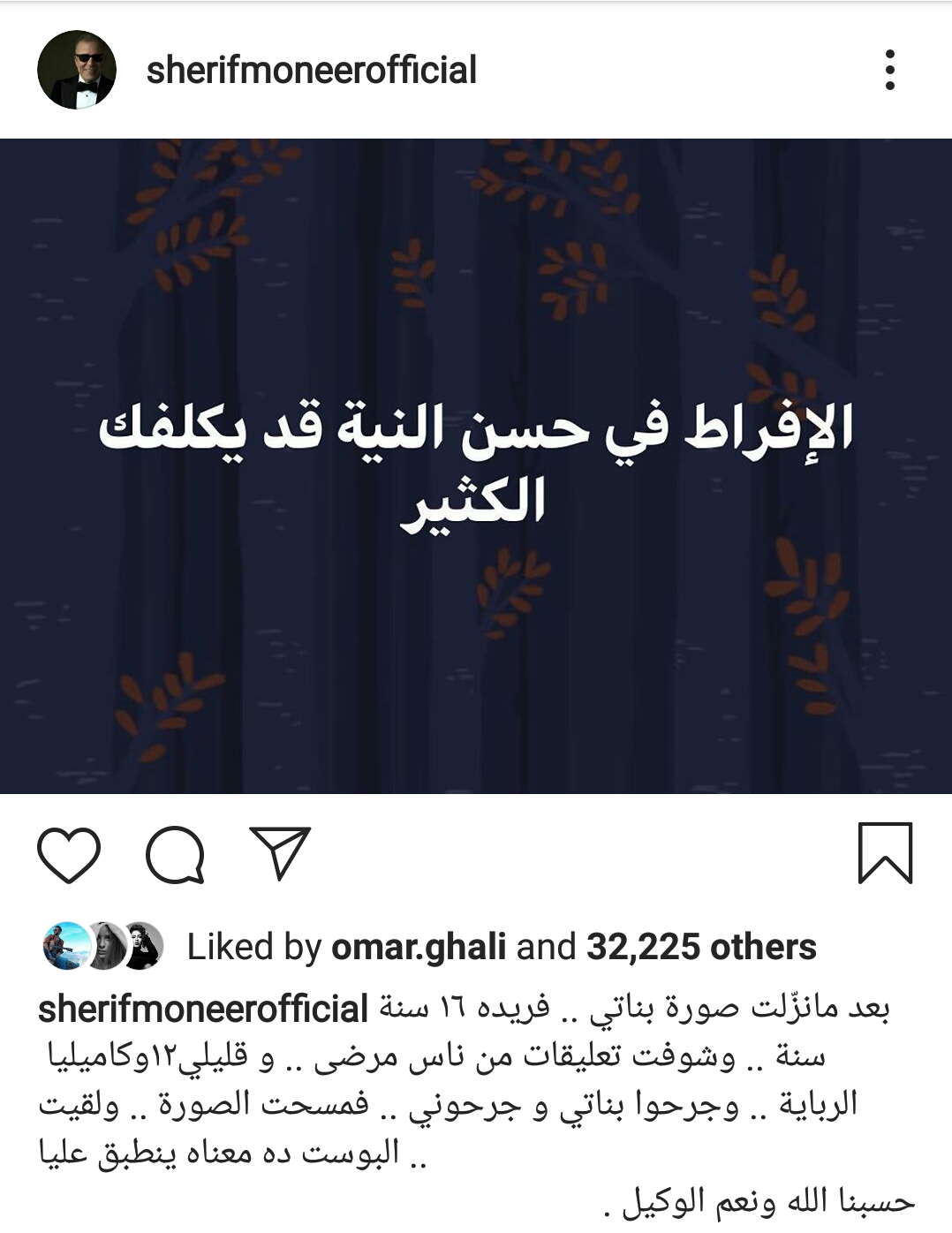Screen dimensions: 952x1233
Task: Share the post via paper plane icon
Action: click(x=280, y=852)
